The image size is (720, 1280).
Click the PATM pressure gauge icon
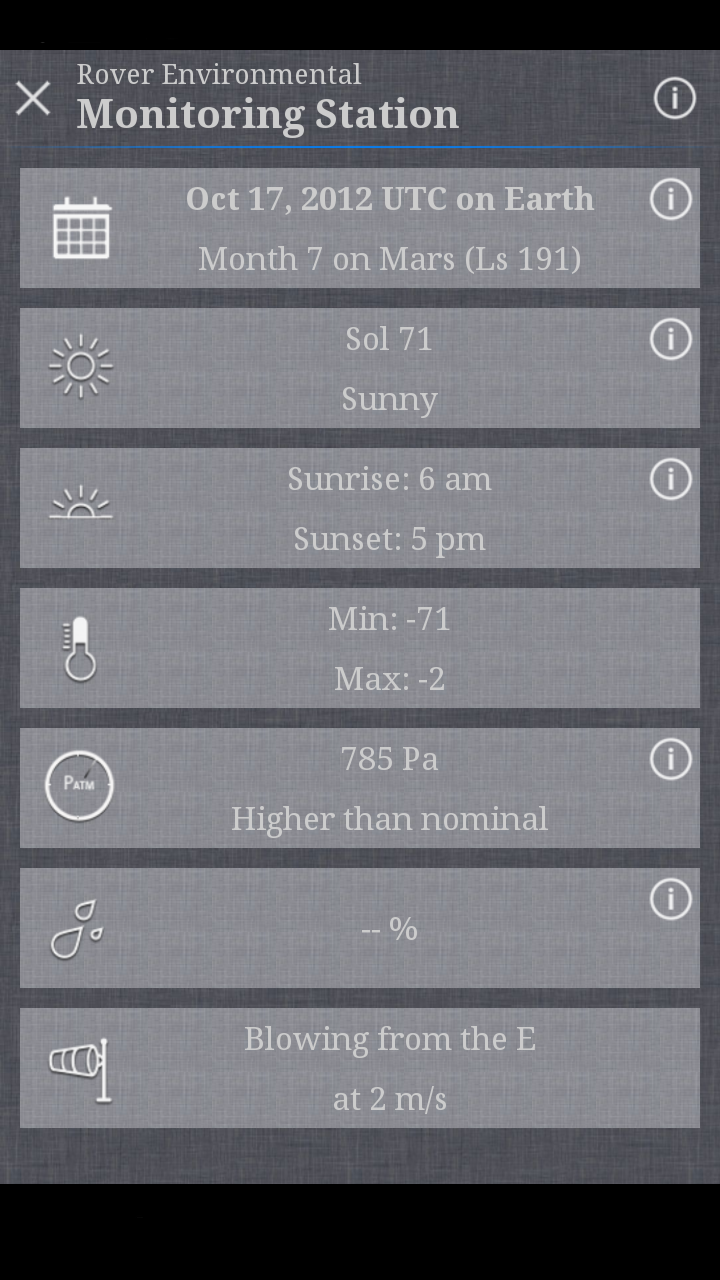[80, 787]
